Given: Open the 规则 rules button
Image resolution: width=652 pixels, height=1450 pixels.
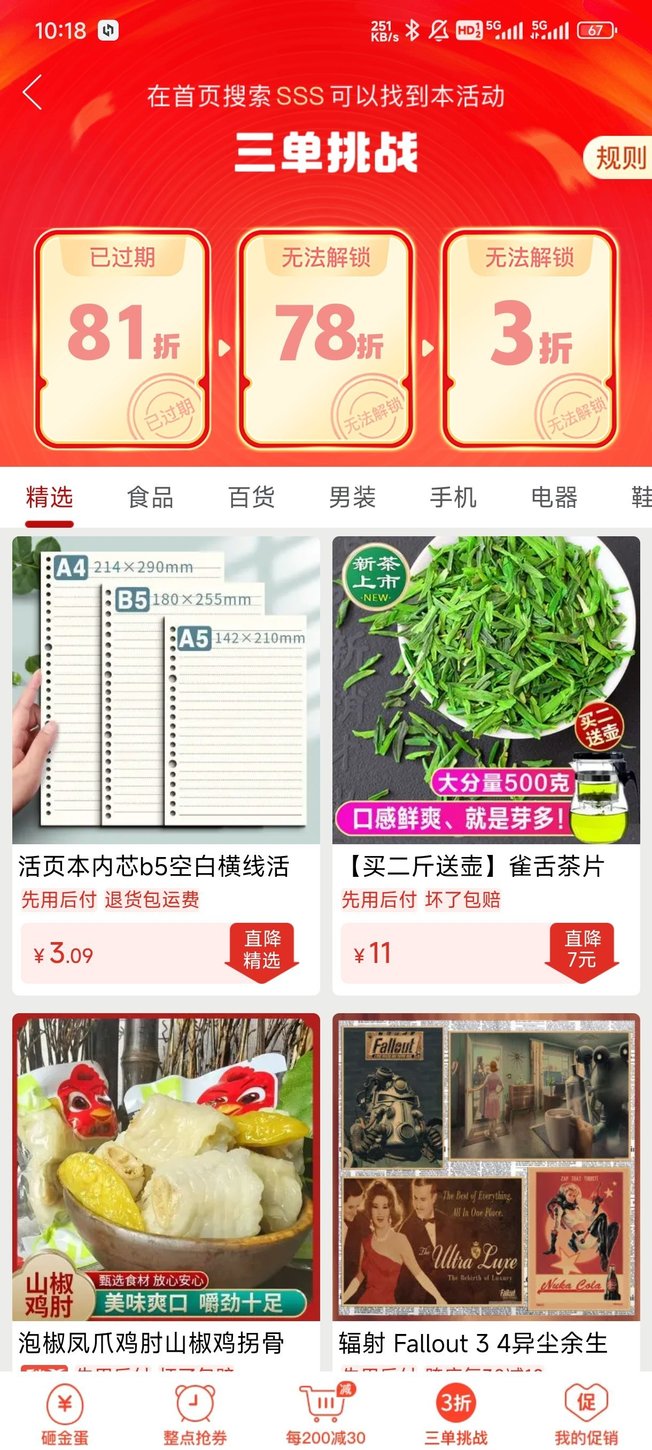Looking at the screenshot, I should 619,158.
